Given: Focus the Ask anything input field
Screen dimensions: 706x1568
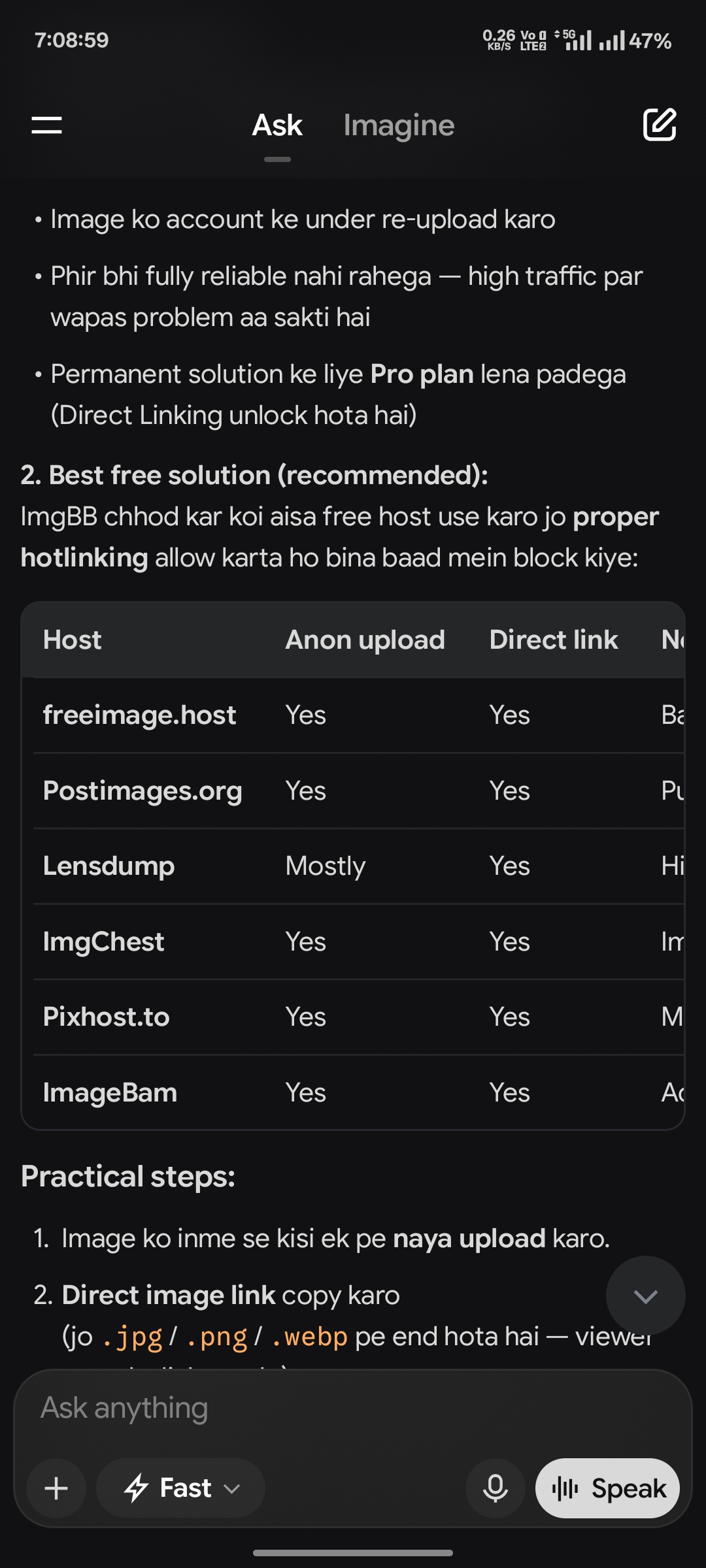Looking at the screenshot, I should (x=353, y=1407).
